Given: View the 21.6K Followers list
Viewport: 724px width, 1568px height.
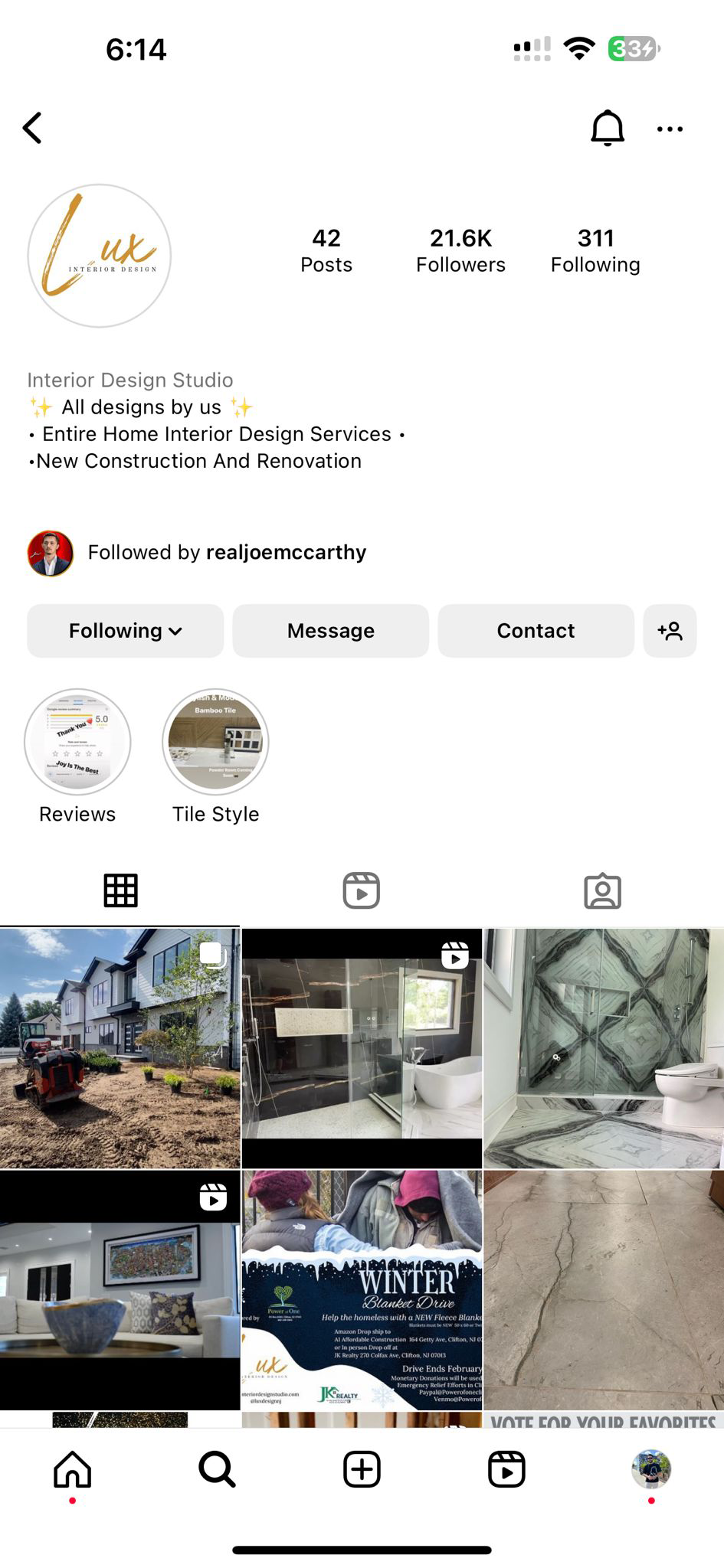Looking at the screenshot, I should tap(460, 250).
